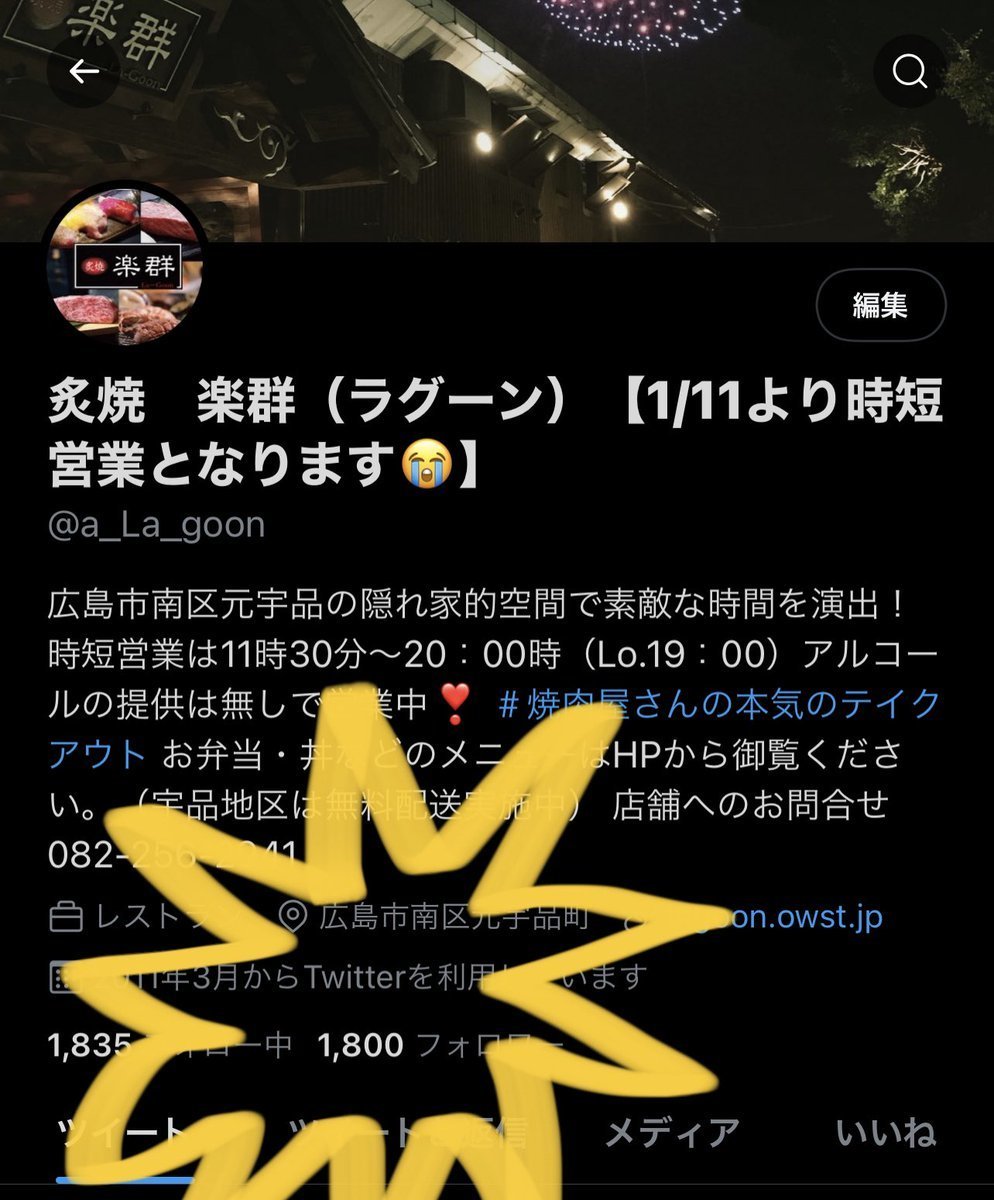
Task: Open the #焼肉屋さんの本気のテイクアウト hashtag
Action: [x=720, y=705]
